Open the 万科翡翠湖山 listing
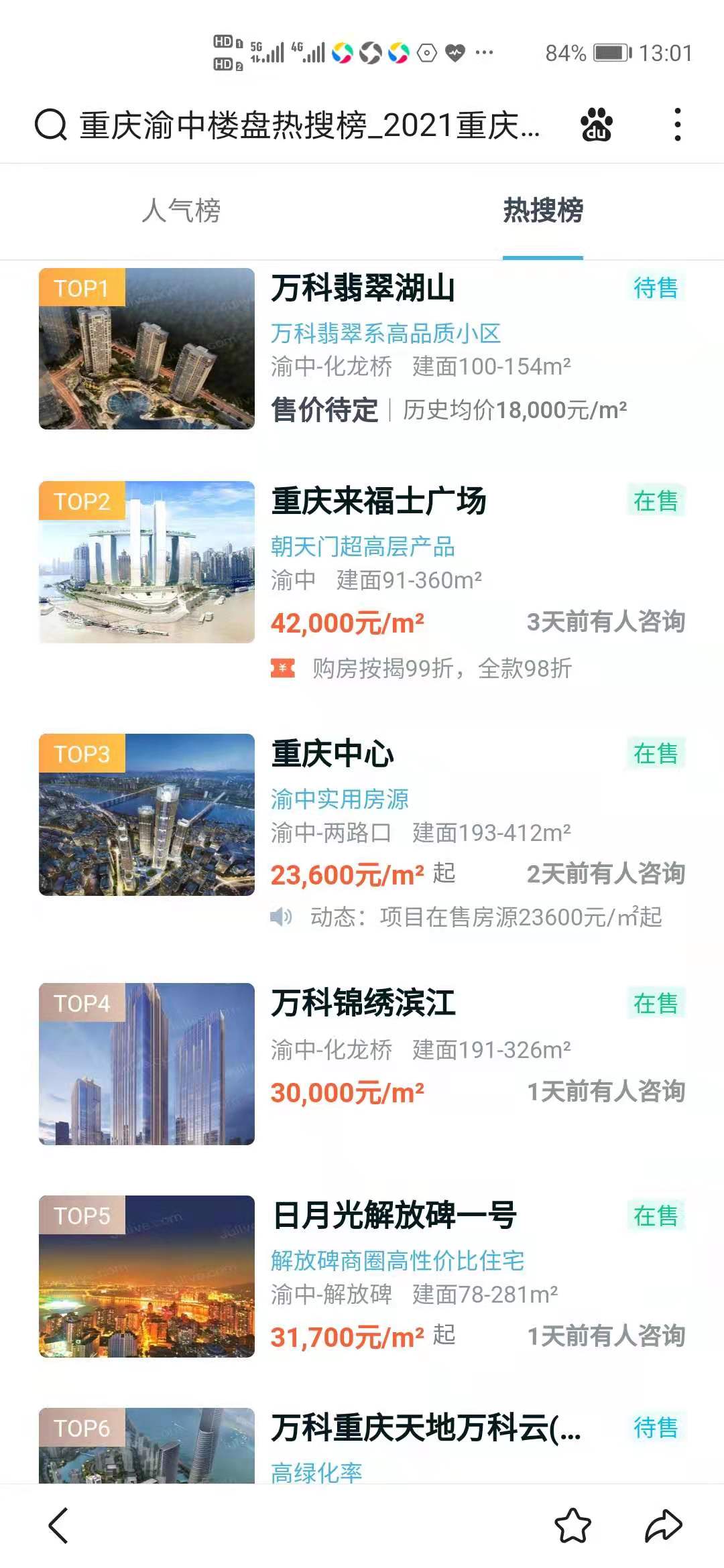The width and height of the screenshot is (724, 1568). (x=362, y=350)
